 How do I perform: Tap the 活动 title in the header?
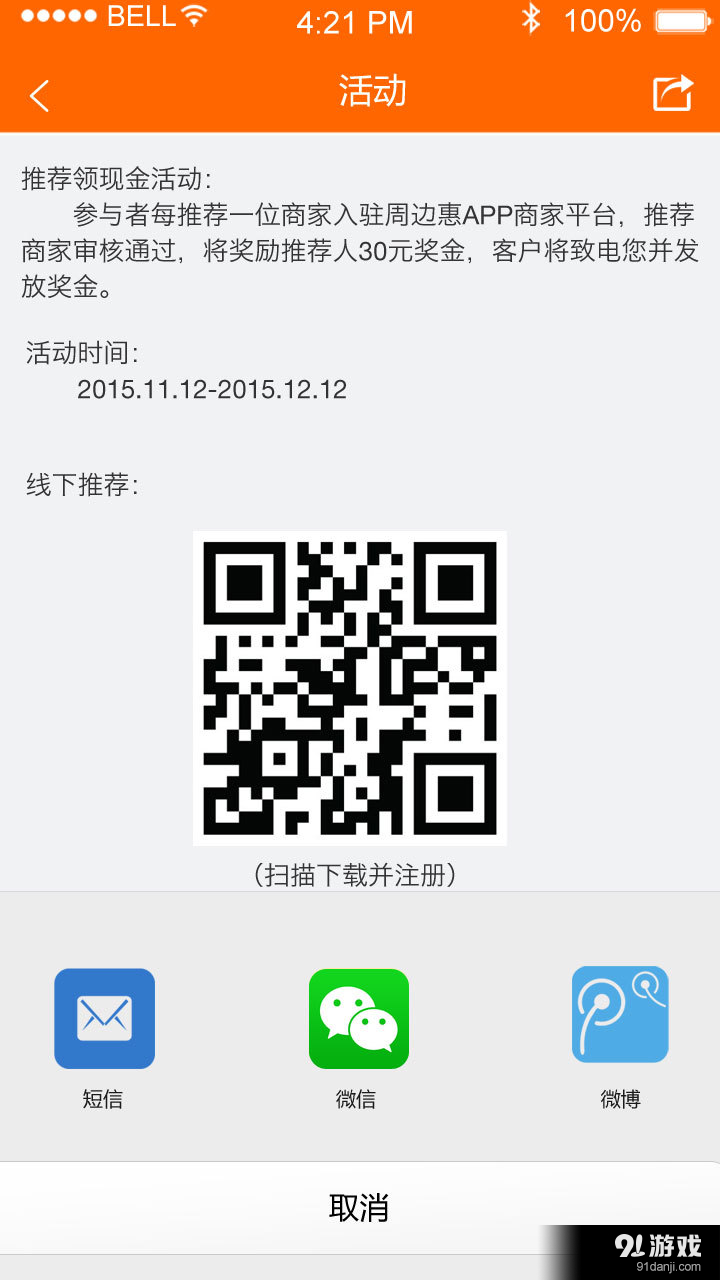click(372, 91)
